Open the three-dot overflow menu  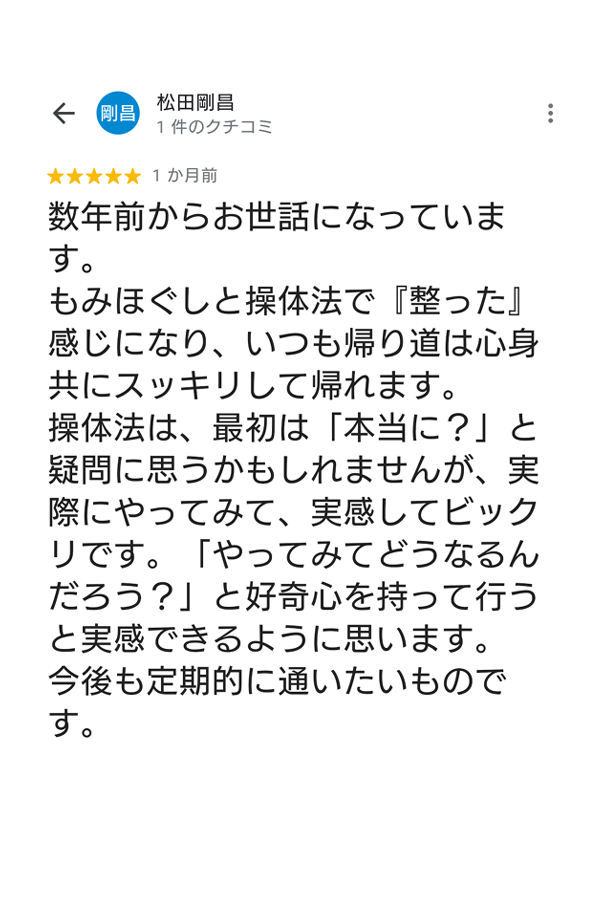click(x=550, y=113)
